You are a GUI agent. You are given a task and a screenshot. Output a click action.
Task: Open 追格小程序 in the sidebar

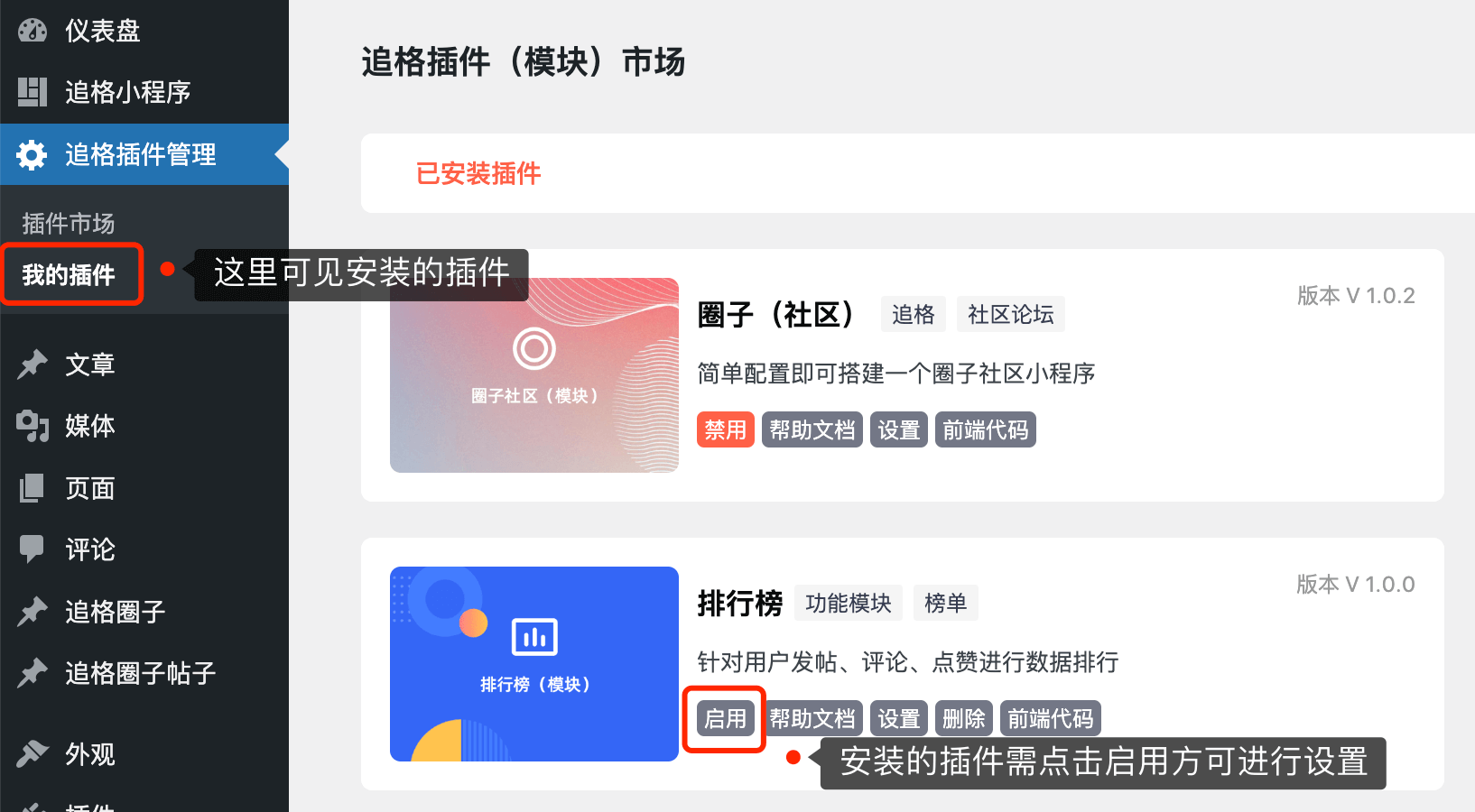126,92
